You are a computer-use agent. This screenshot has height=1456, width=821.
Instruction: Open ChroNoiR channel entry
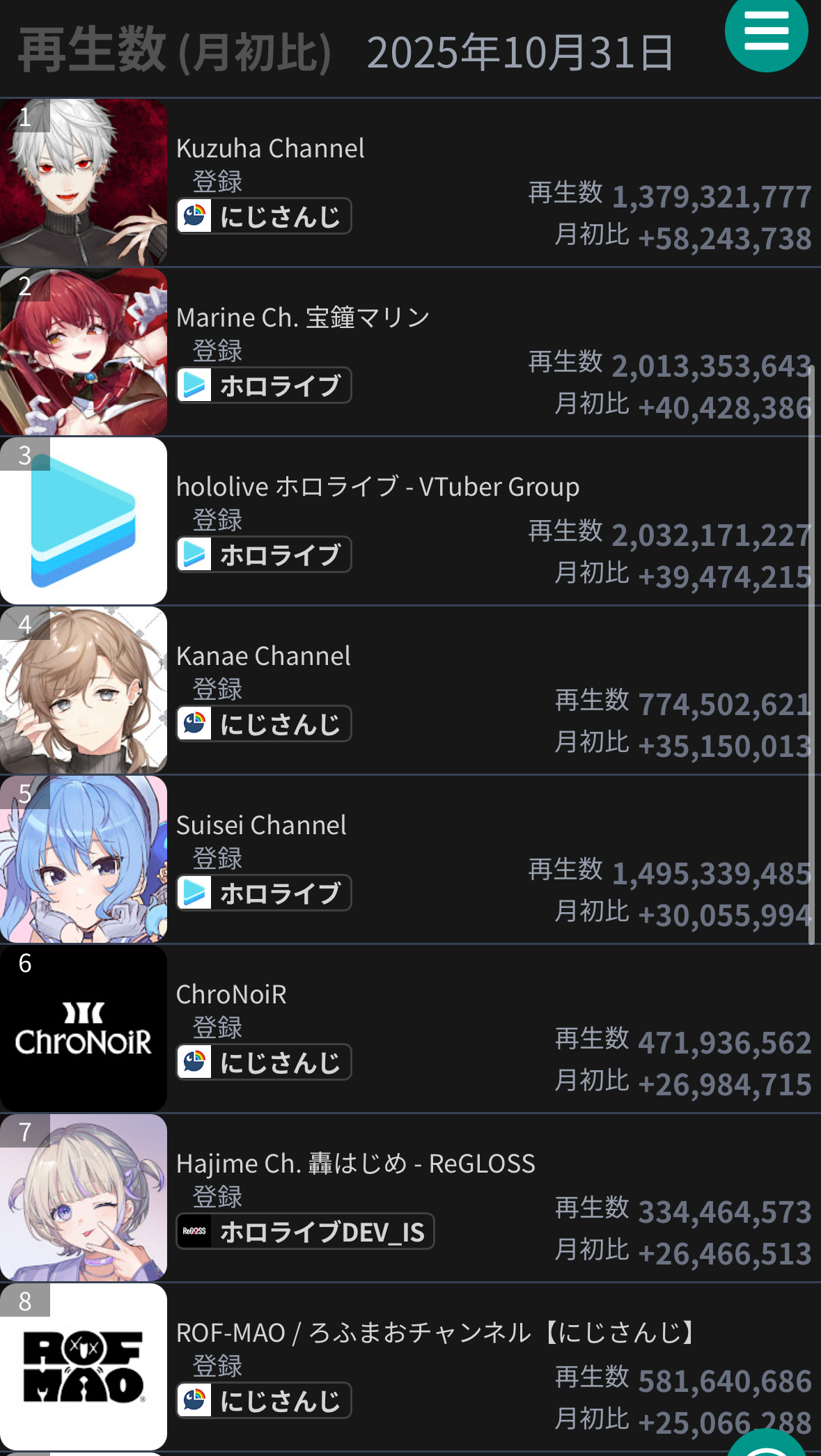click(x=231, y=994)
